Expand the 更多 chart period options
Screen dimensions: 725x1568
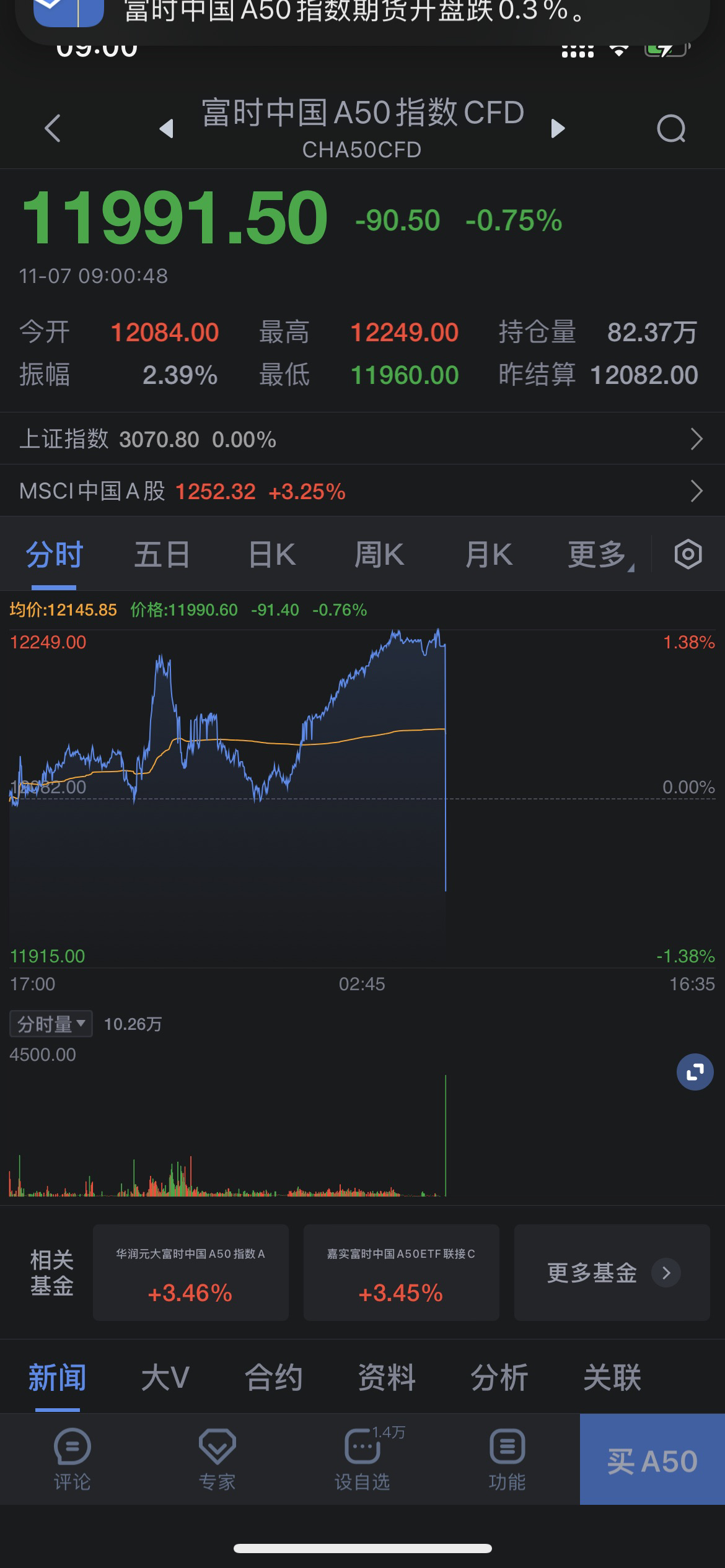tap(599, 554)
